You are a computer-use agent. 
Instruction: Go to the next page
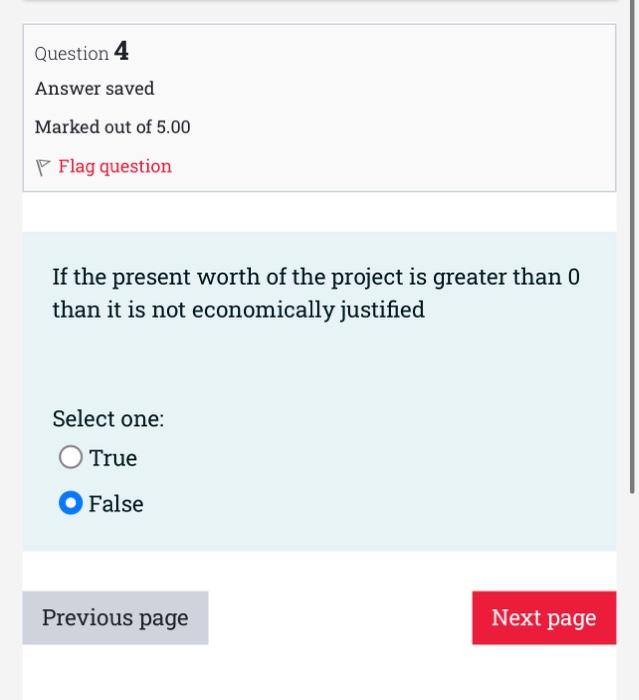(543, 618)
